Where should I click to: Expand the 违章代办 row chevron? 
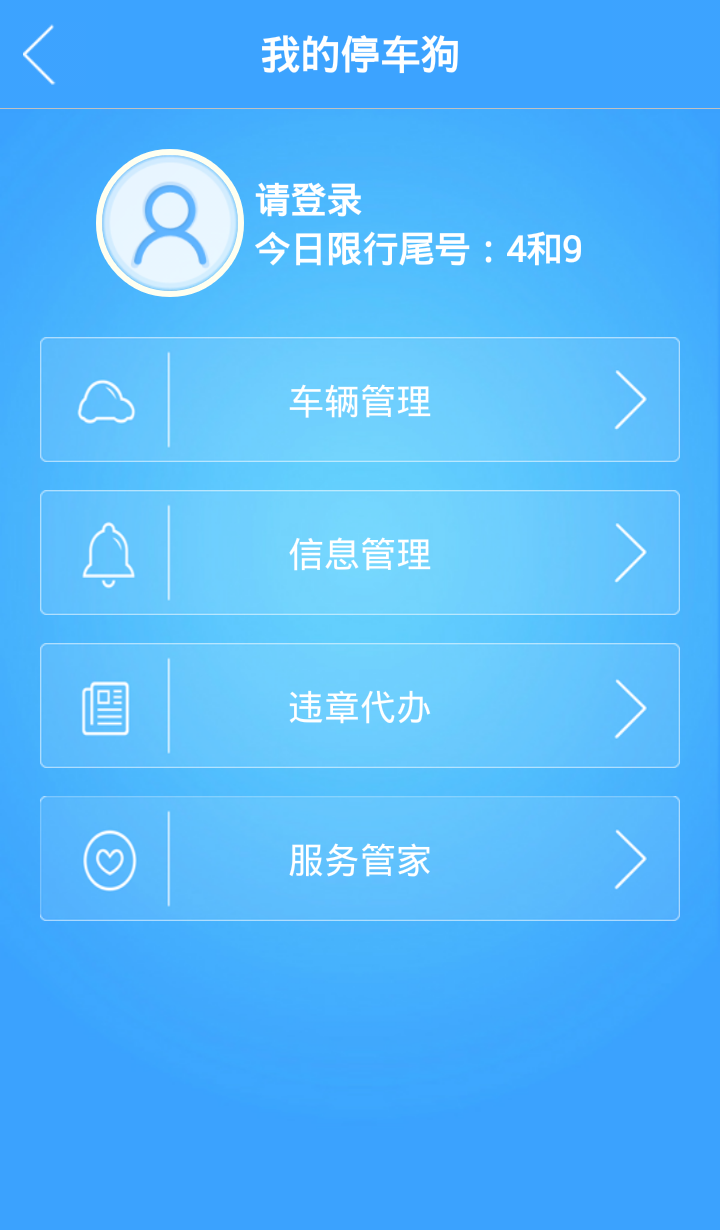pyautogui.click(x=632, y=705)
